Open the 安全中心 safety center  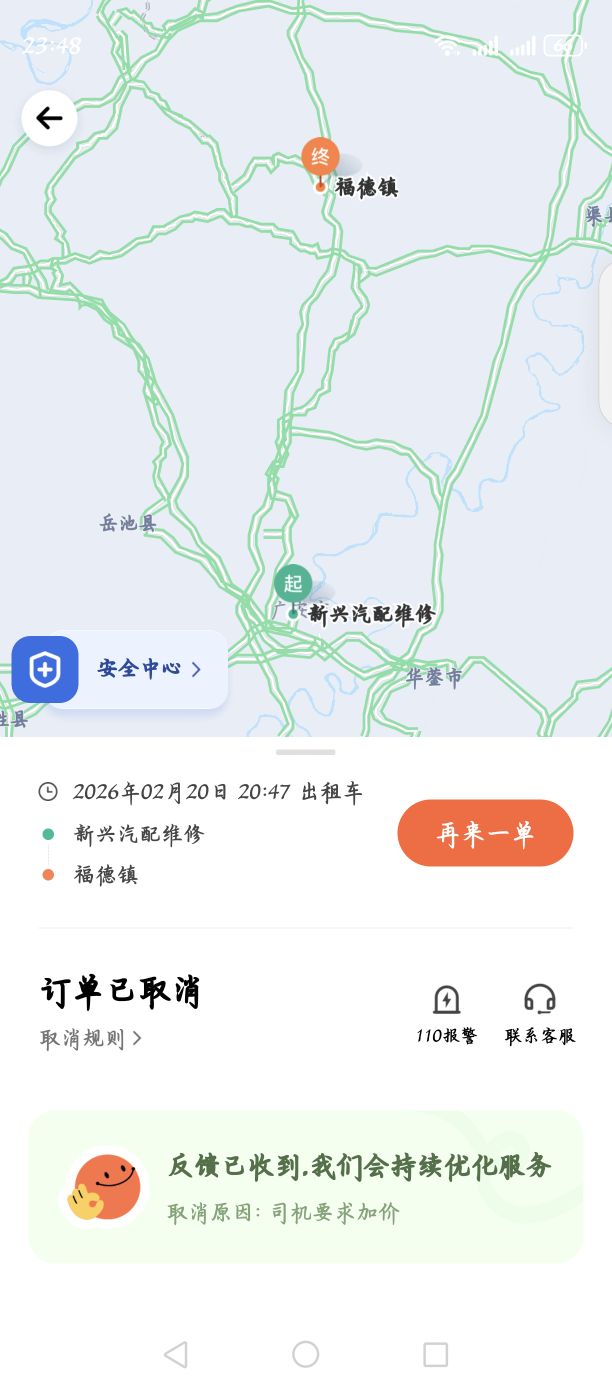(x=120, y=669)
